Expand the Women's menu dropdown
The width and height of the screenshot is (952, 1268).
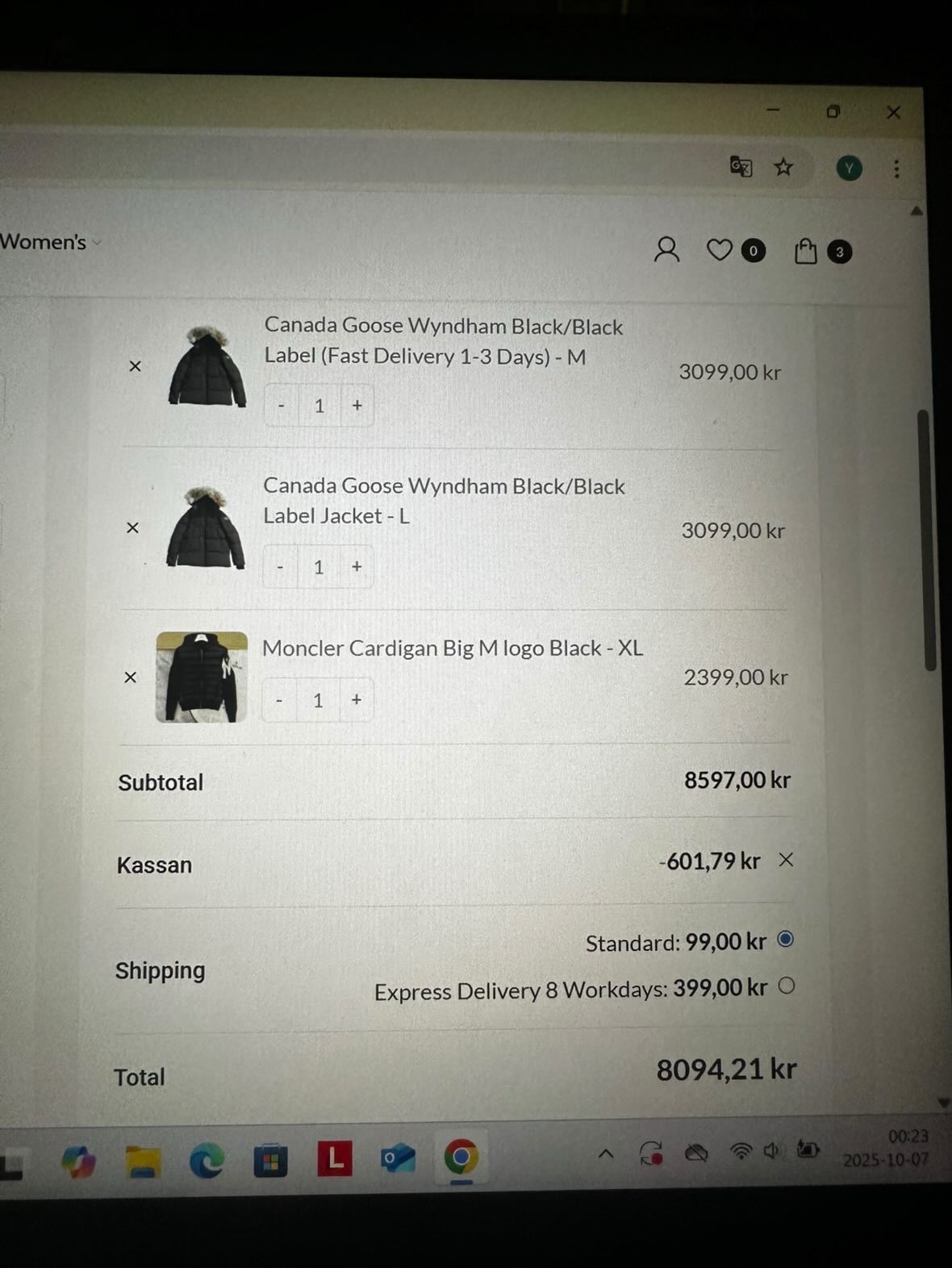(50, 241)
